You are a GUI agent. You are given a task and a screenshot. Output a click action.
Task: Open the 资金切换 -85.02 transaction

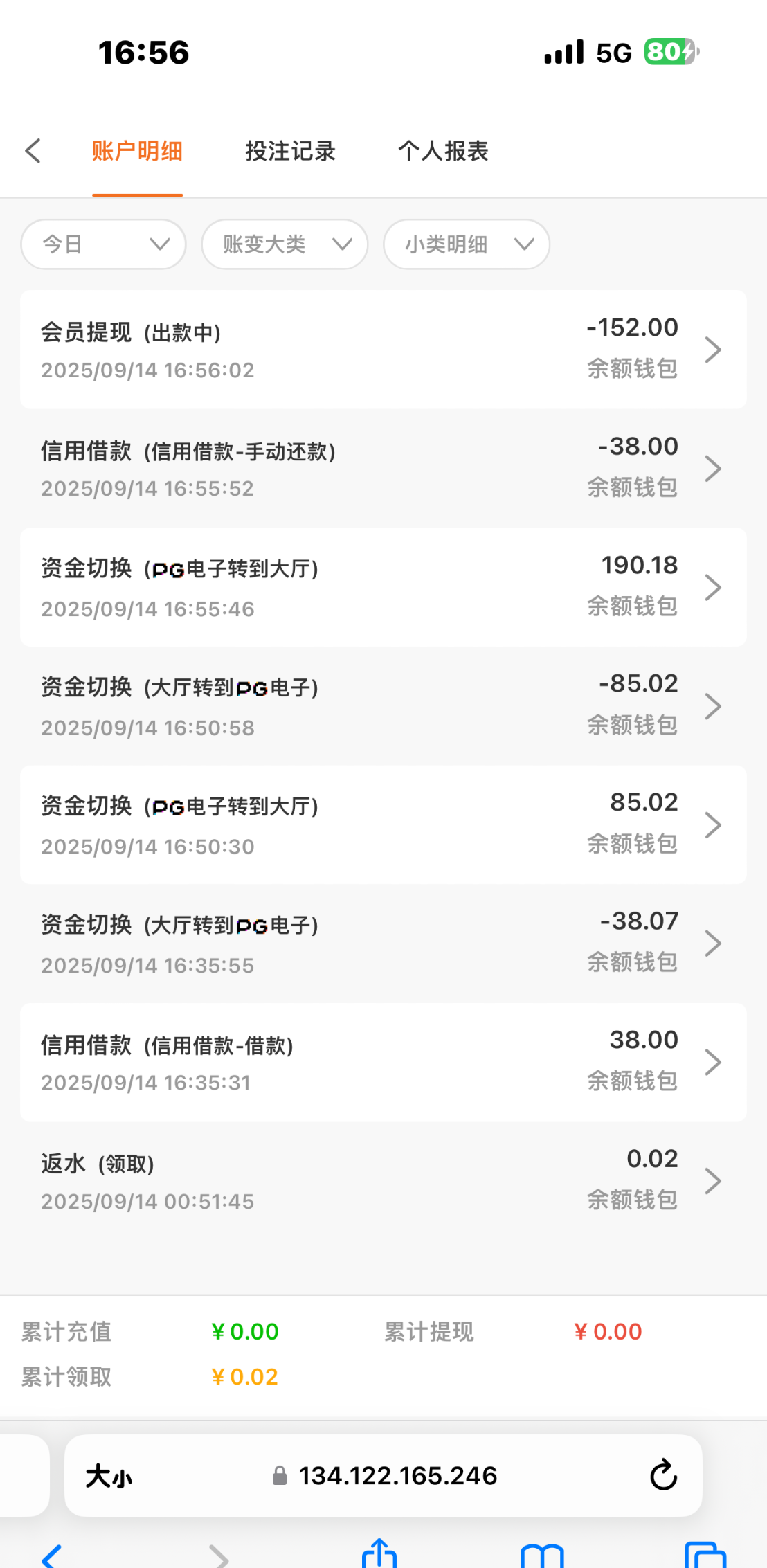pyautogui.click(x=383, y=706)
